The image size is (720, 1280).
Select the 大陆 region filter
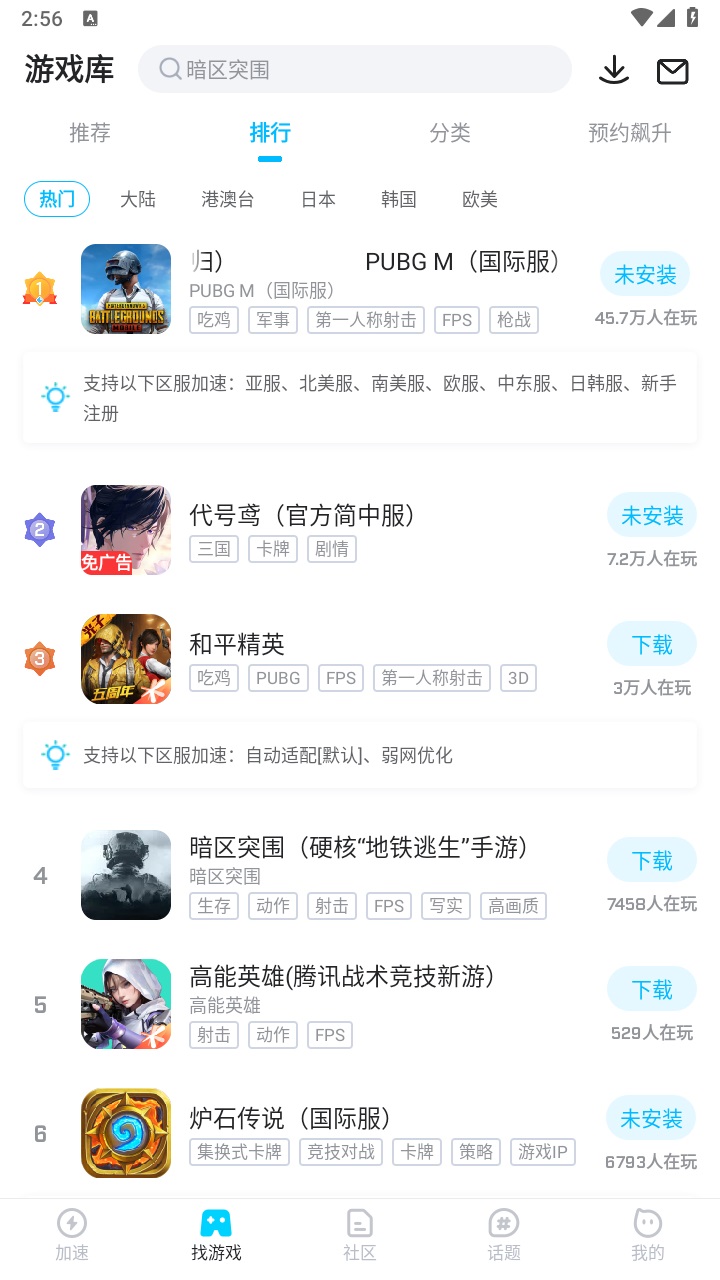tap(138, 199)
